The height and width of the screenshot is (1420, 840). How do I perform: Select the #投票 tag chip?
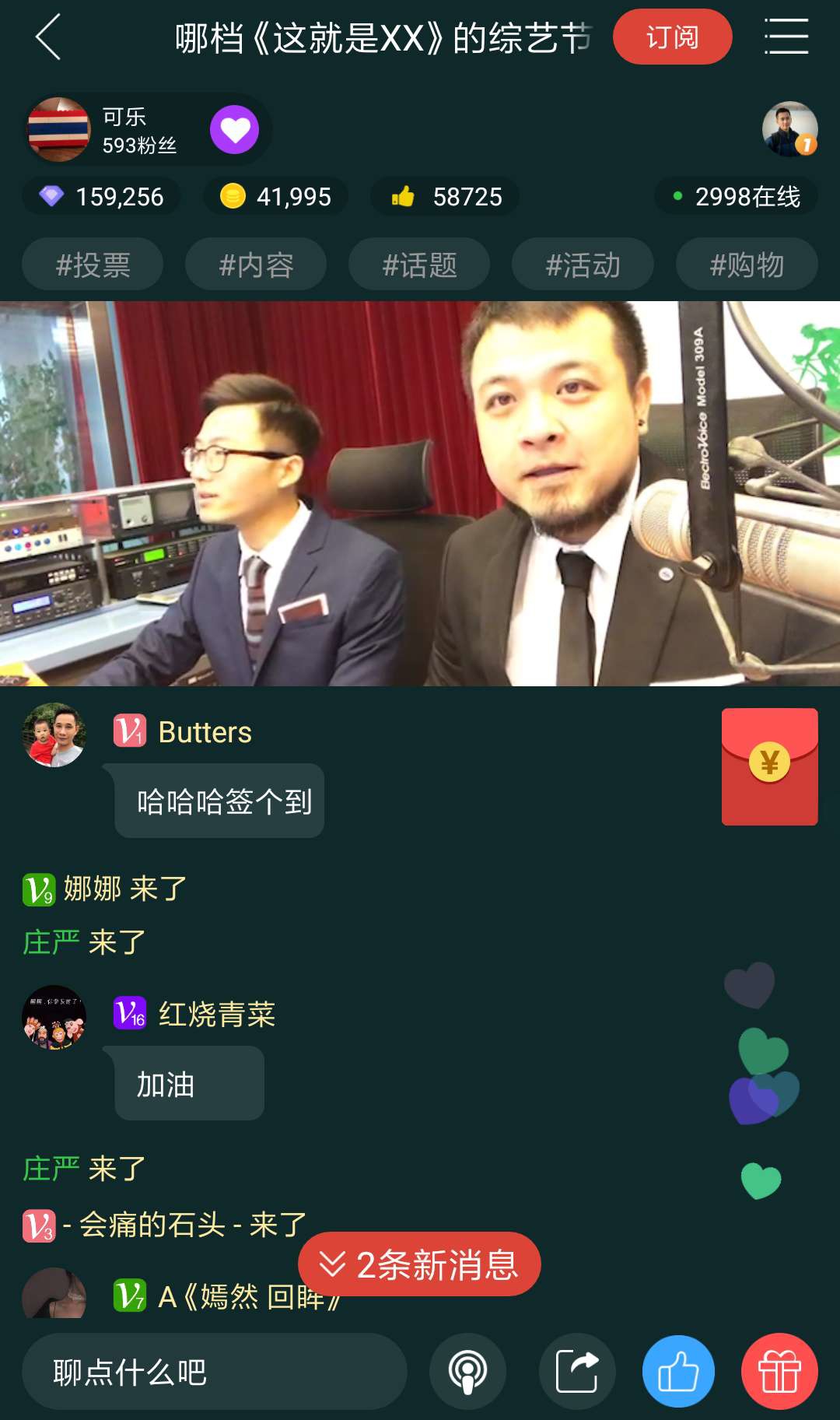[93, 265]
